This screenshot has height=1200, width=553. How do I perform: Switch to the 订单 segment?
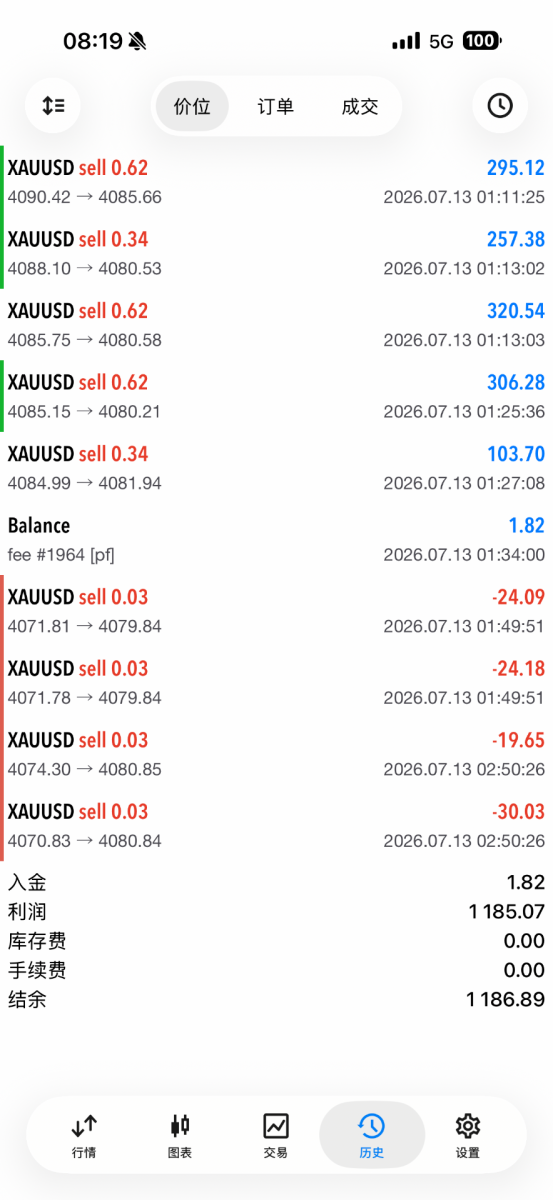point(276,106)
